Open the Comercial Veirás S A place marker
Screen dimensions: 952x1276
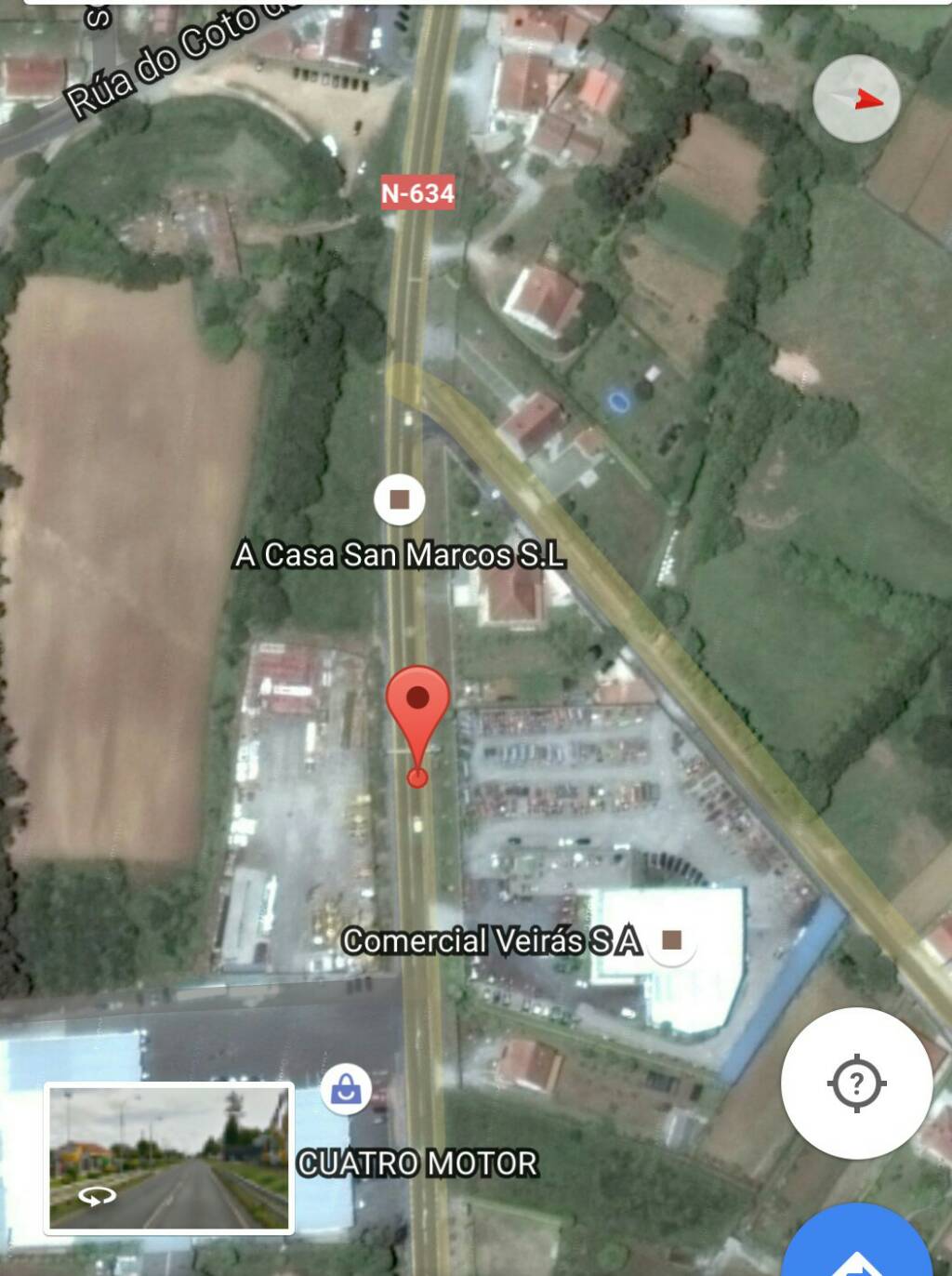pos(671,939)
